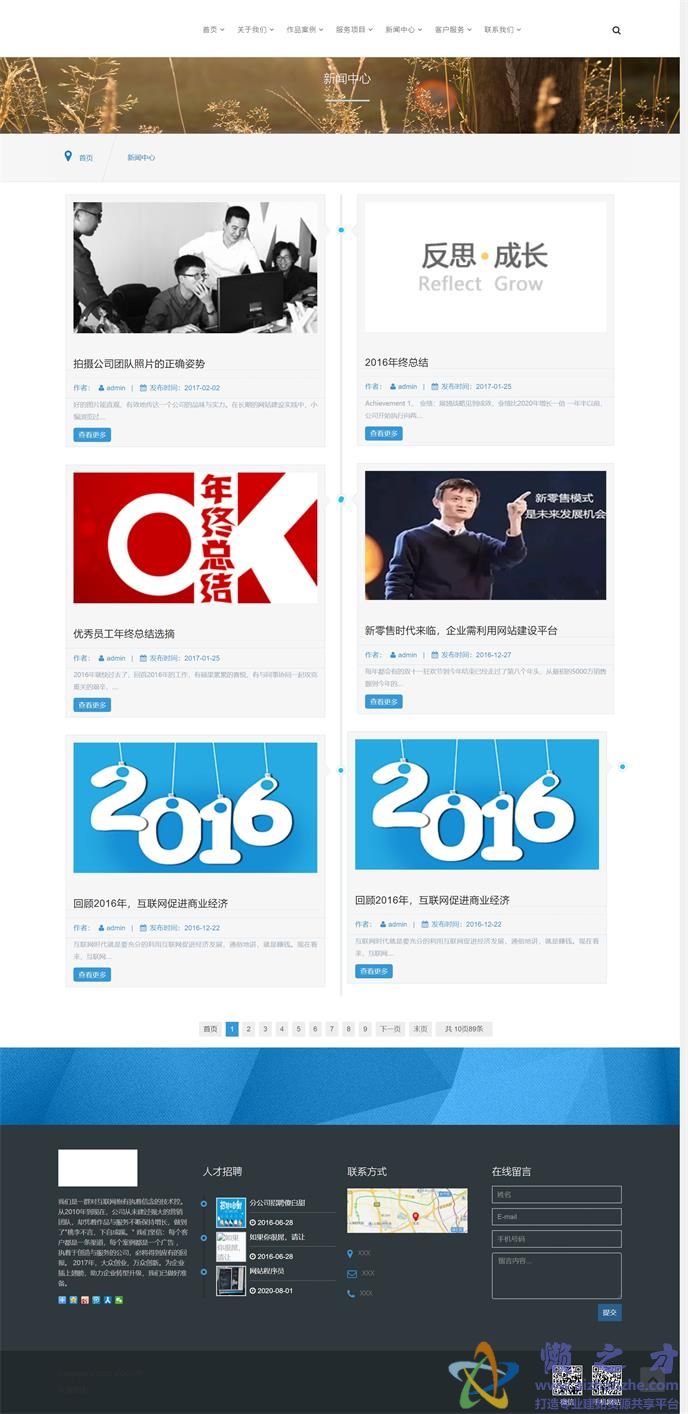
Task: Open the 首页 nav menu
Action: (x=212, y=30)
